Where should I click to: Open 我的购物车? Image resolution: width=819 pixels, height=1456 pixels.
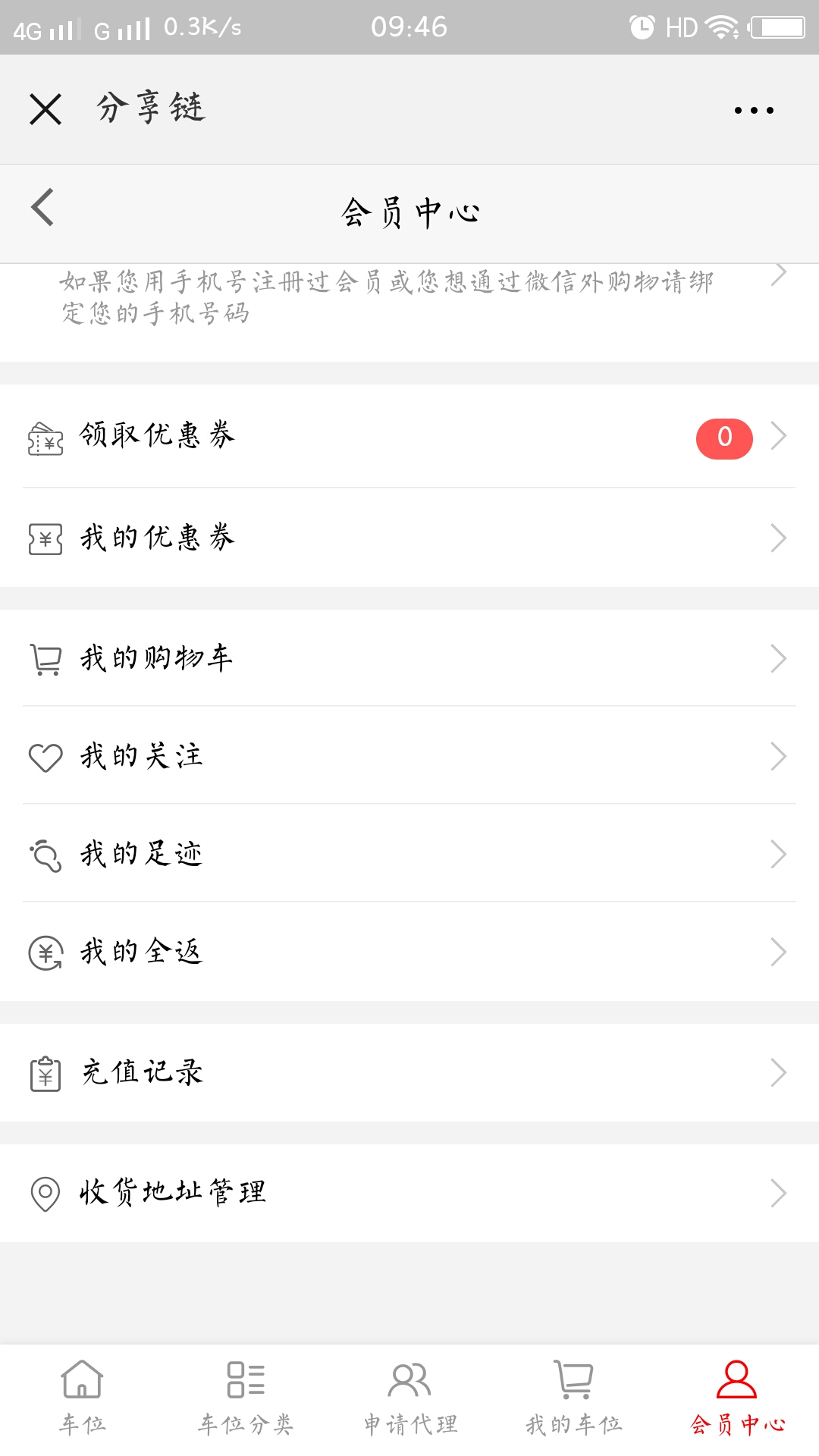[409, 658]
